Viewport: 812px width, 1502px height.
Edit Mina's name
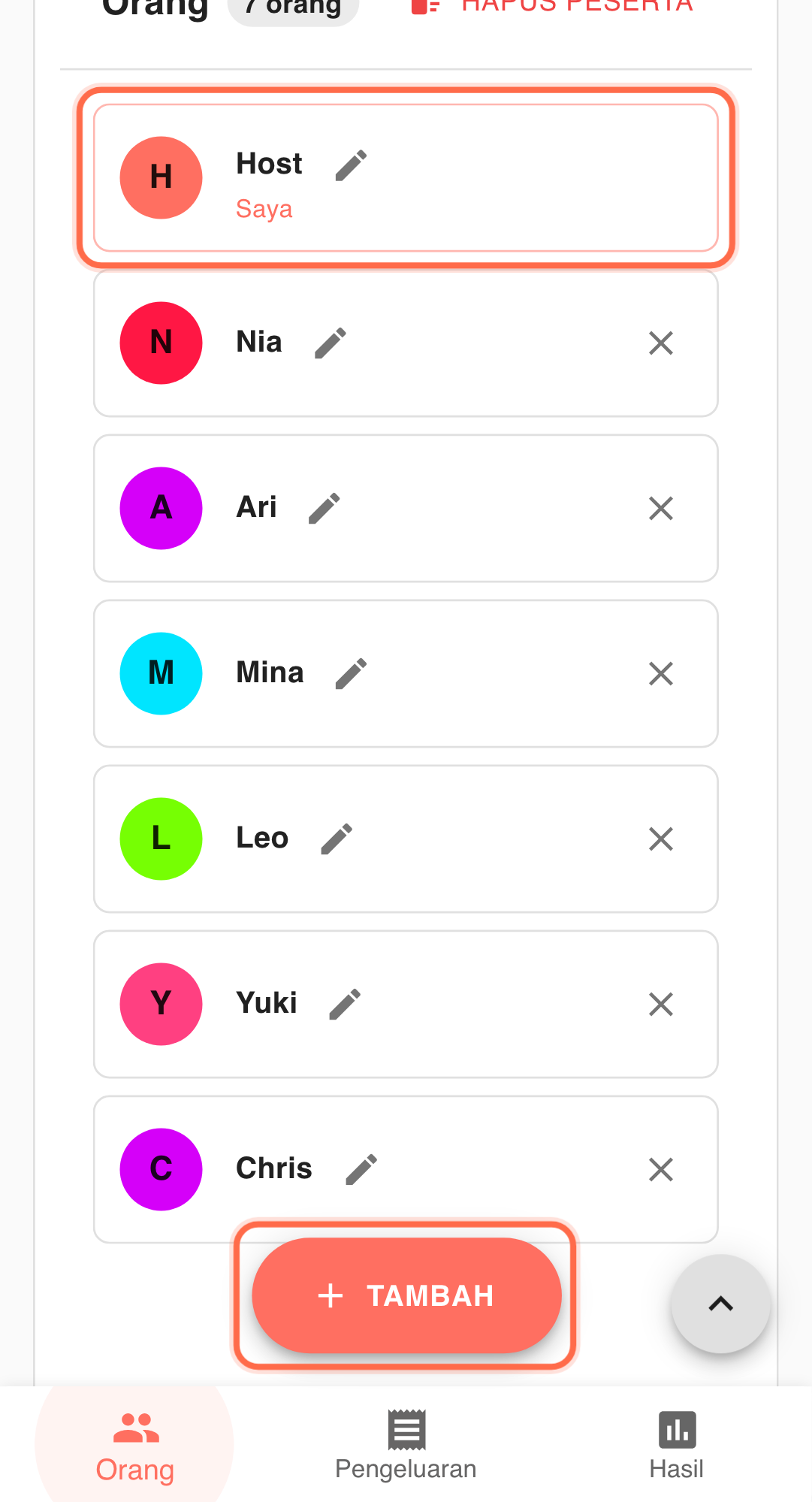coord(350,673)
